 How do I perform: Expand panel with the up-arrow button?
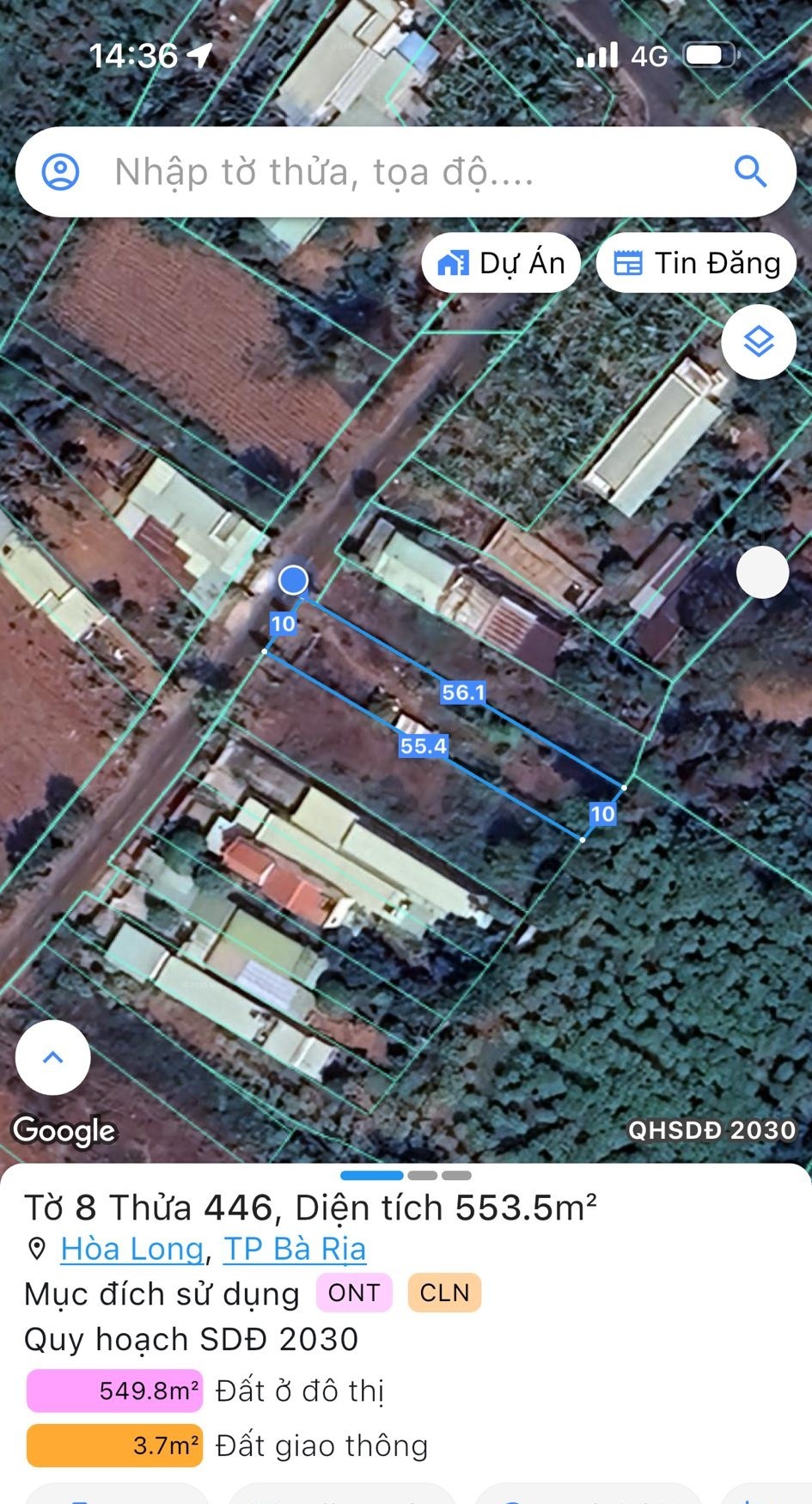click(x=53, y=1057)
